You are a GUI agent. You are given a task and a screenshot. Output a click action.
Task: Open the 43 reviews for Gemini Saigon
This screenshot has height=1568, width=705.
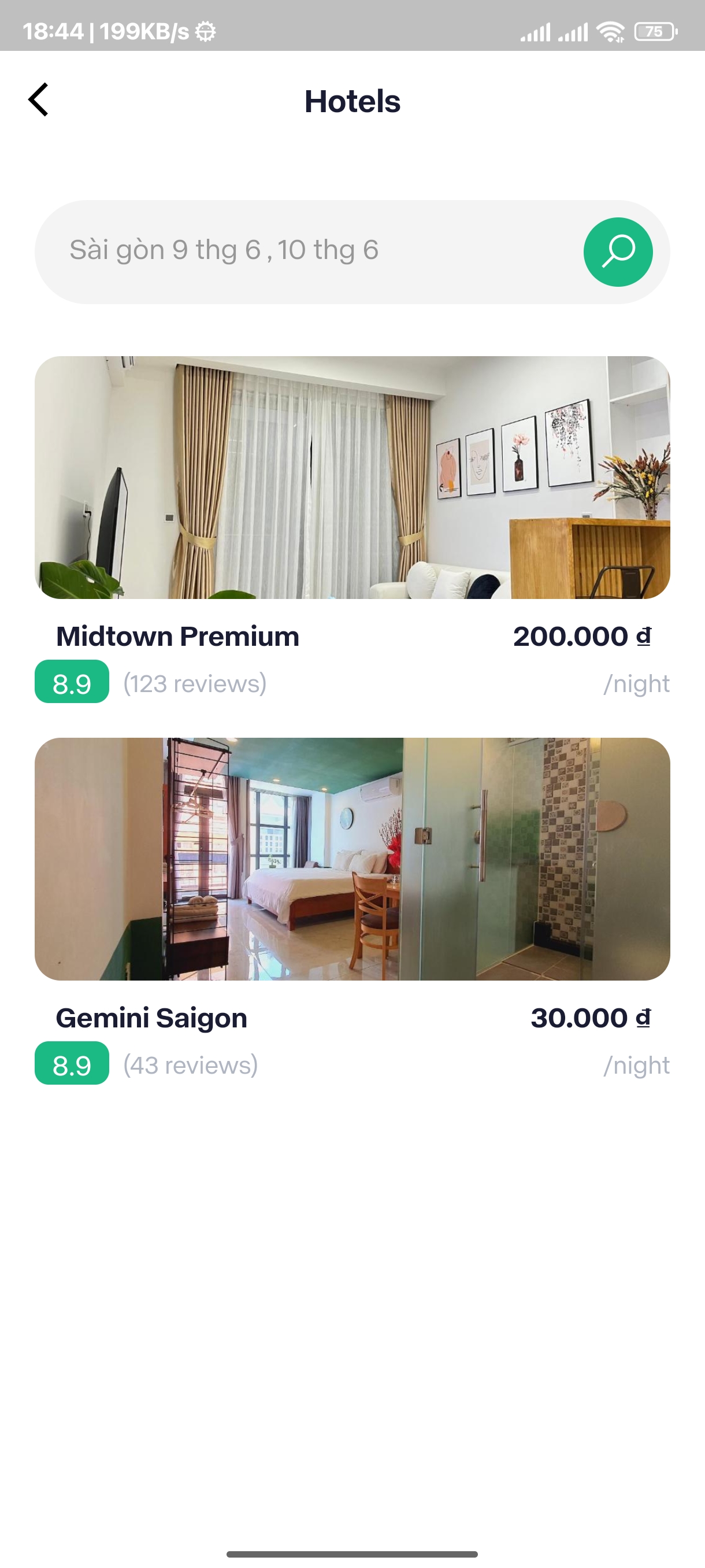click(190, 1065)
